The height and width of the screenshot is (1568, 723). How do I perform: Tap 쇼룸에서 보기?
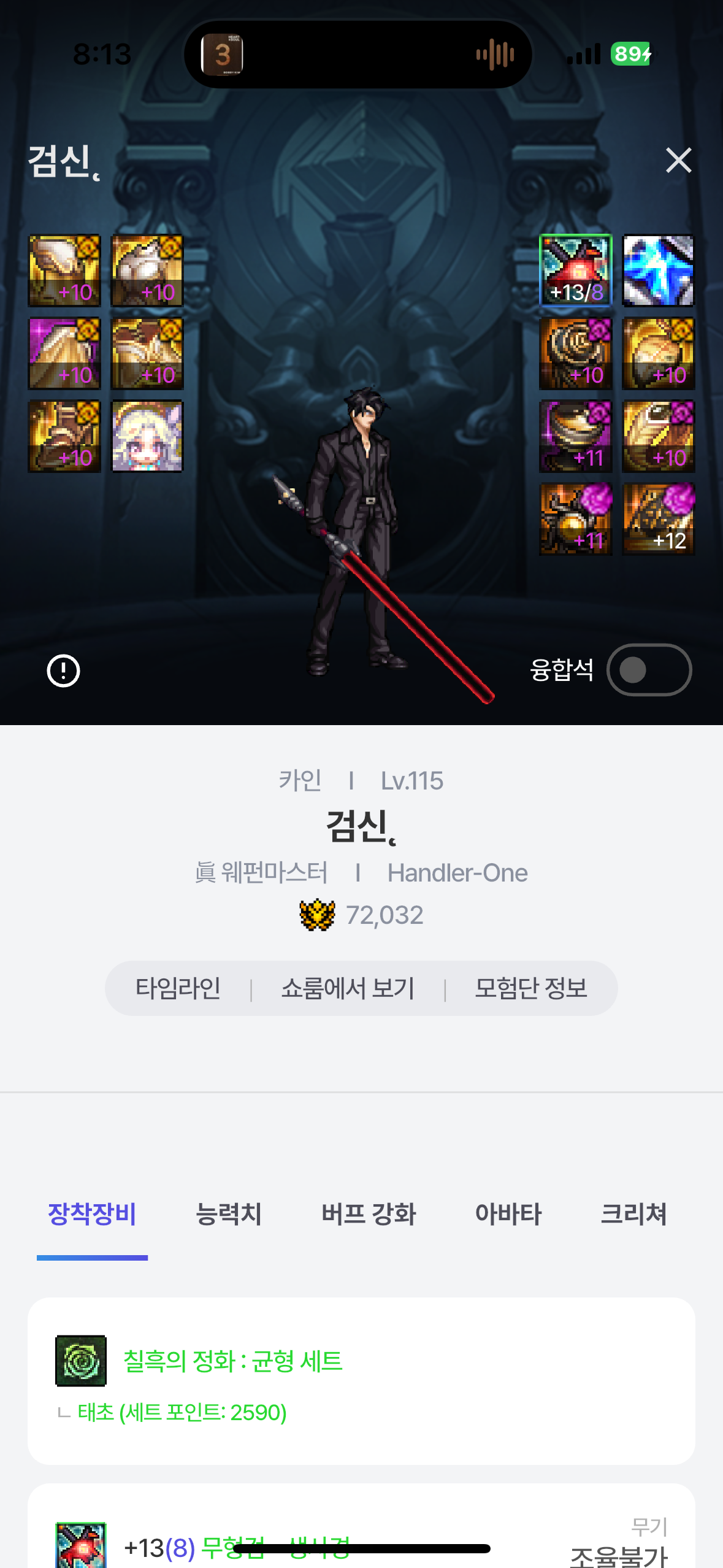coord(348,988)
